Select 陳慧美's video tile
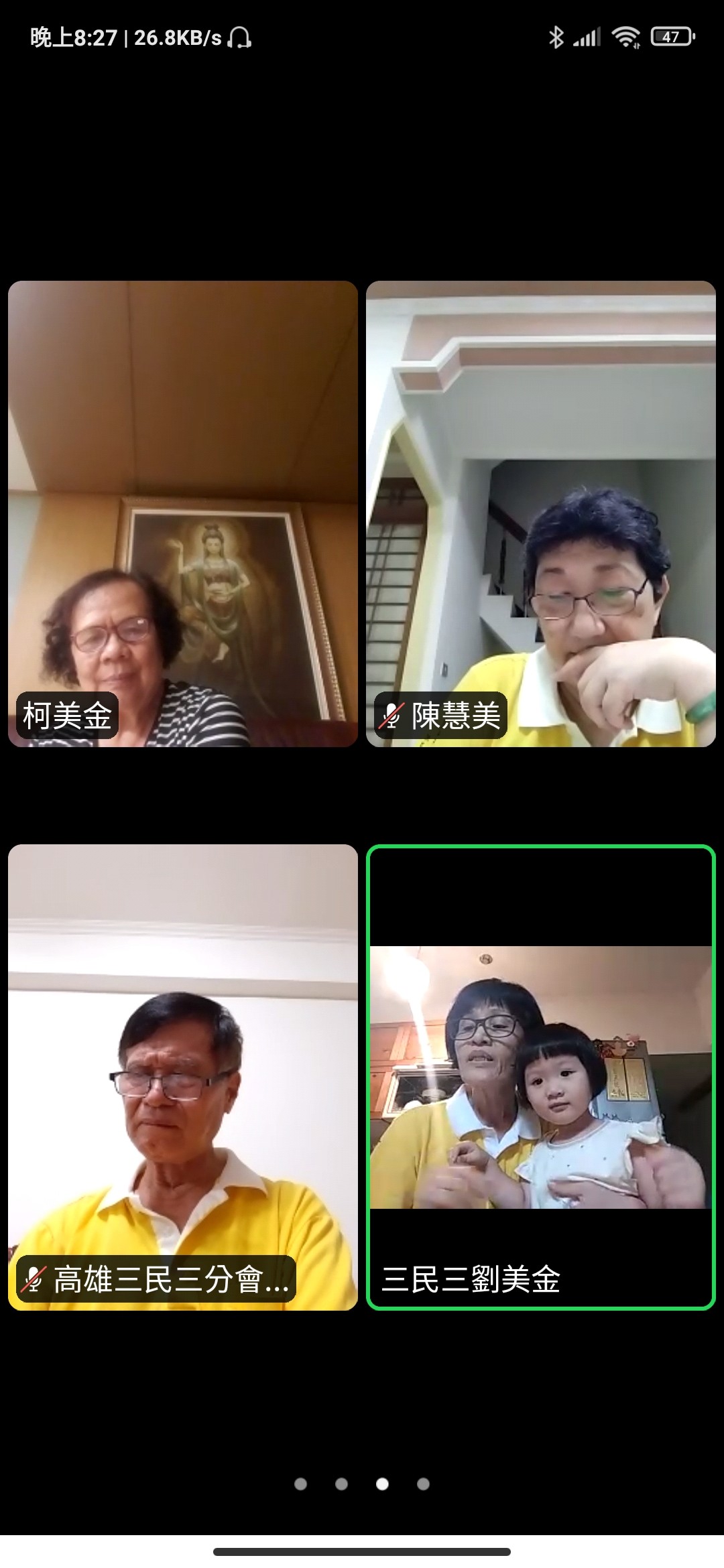The height and width of the screenshot is (1568, 724). tap(540, 513)
